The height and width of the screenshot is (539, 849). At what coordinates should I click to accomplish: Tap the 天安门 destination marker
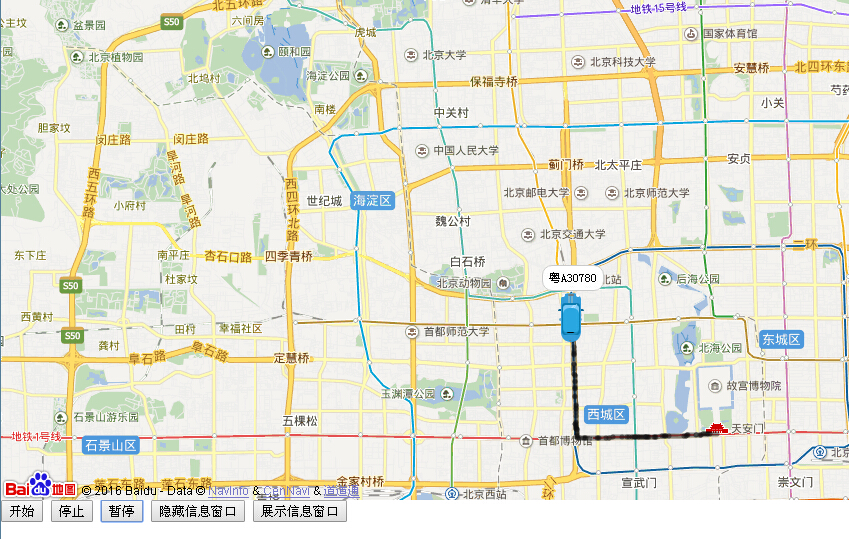pos(716,429)
